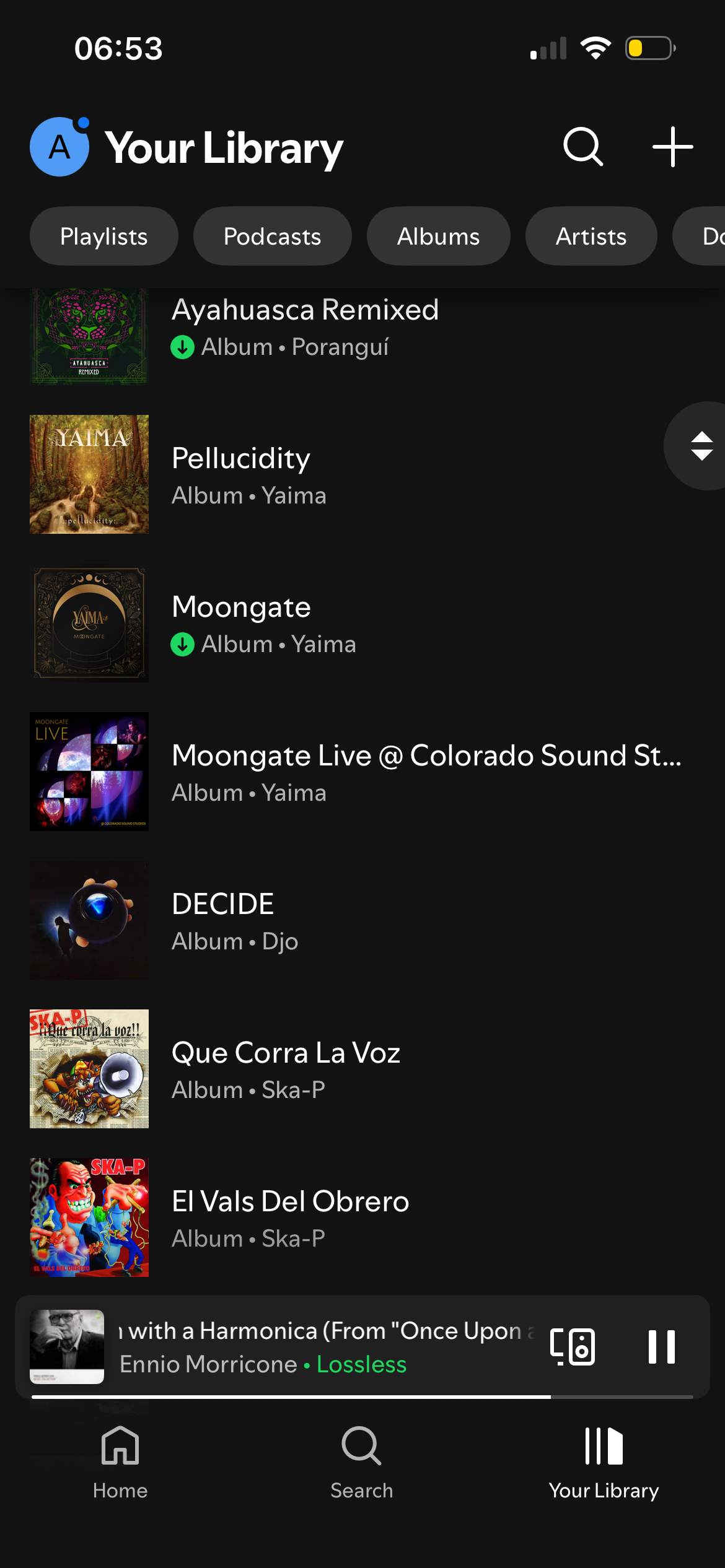Go to the Home tab

120,1463
